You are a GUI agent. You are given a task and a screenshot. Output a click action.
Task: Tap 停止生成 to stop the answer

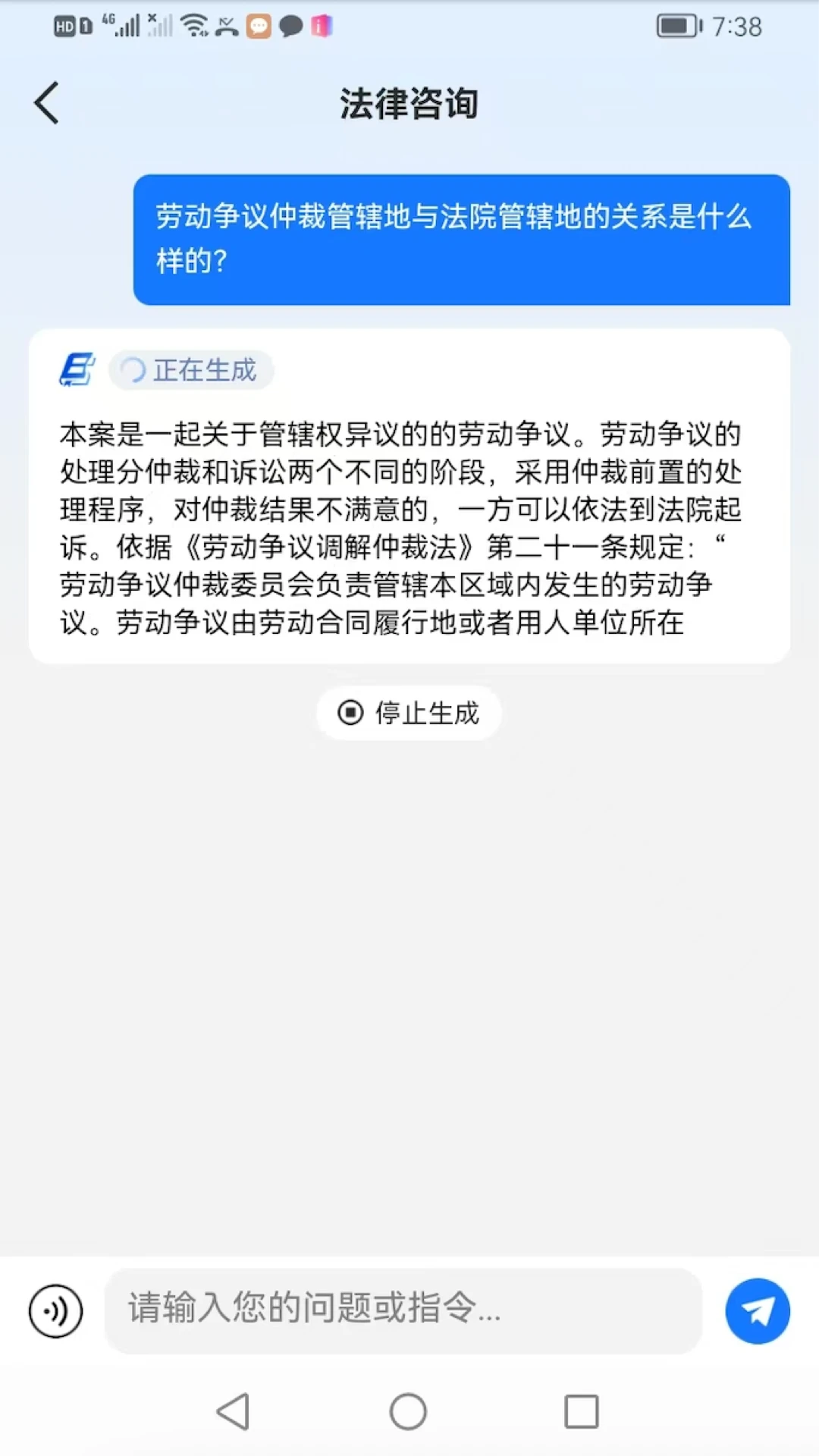[x=409, y=713]
